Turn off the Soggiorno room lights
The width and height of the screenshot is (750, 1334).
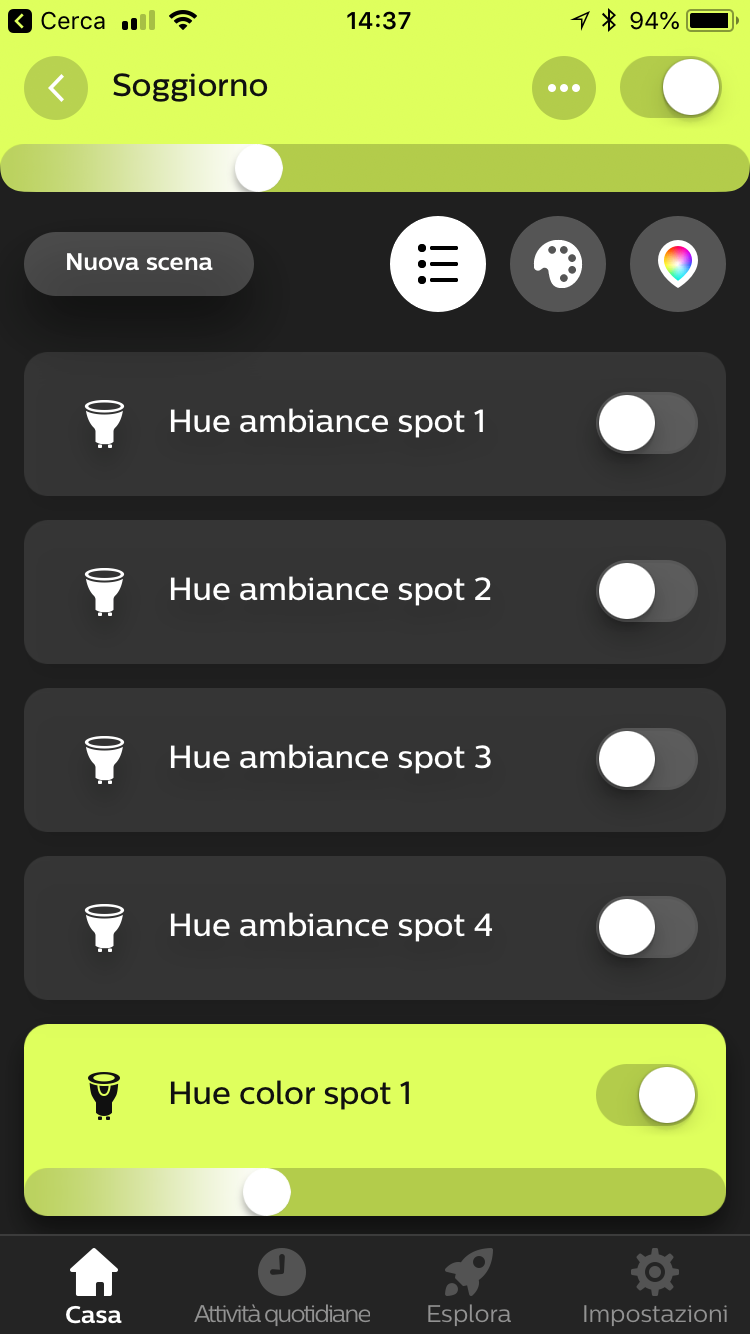click(671, 88)
